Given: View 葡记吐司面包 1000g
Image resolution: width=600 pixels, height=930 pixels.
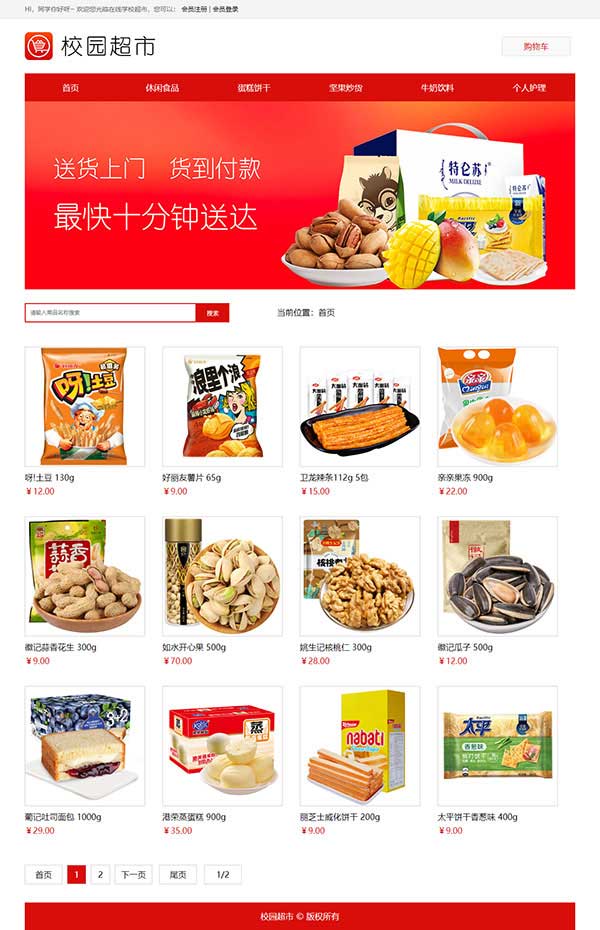Looking at the screenshot, I should coord(85,746).
